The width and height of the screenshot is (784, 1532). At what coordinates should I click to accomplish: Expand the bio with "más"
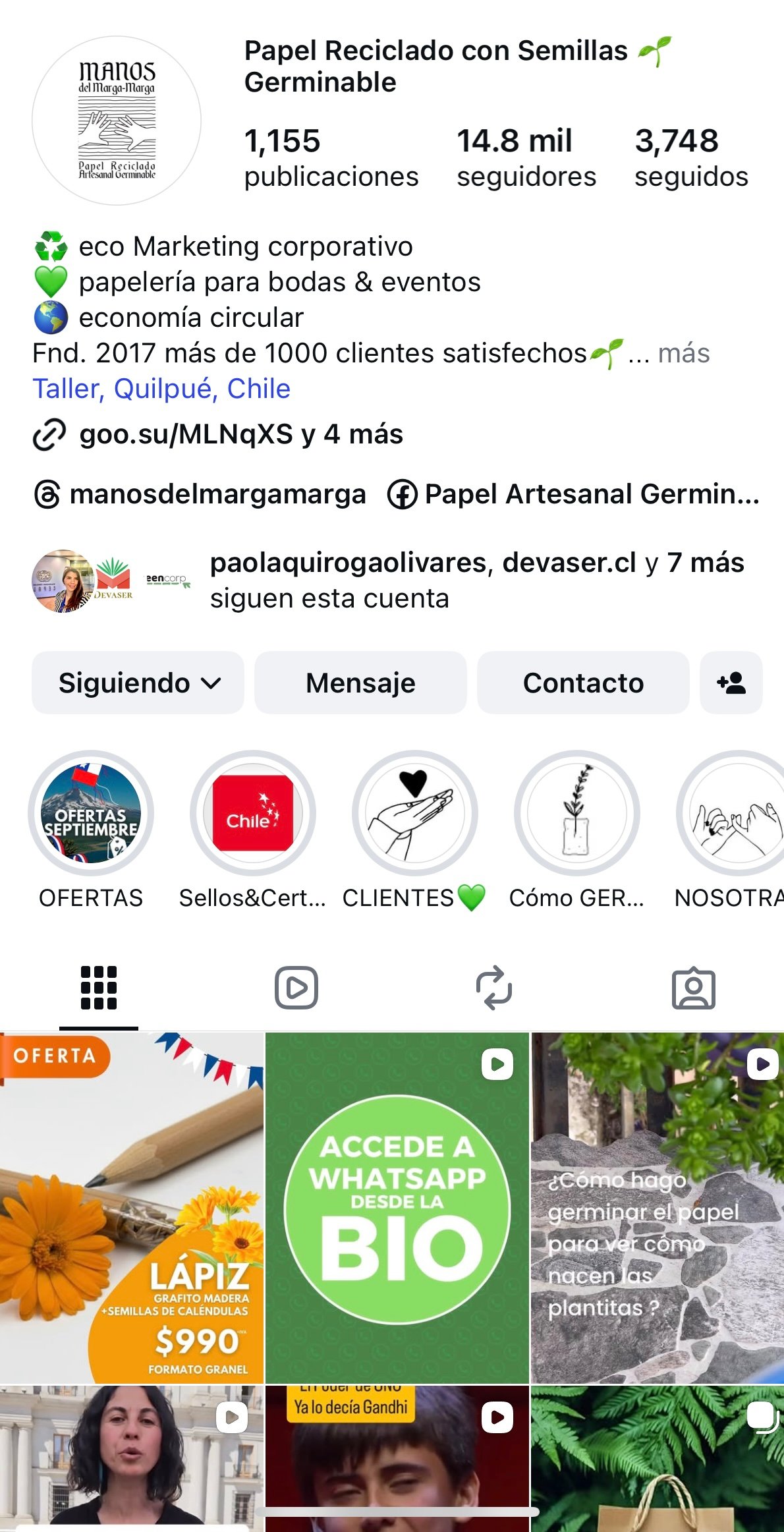684,354
